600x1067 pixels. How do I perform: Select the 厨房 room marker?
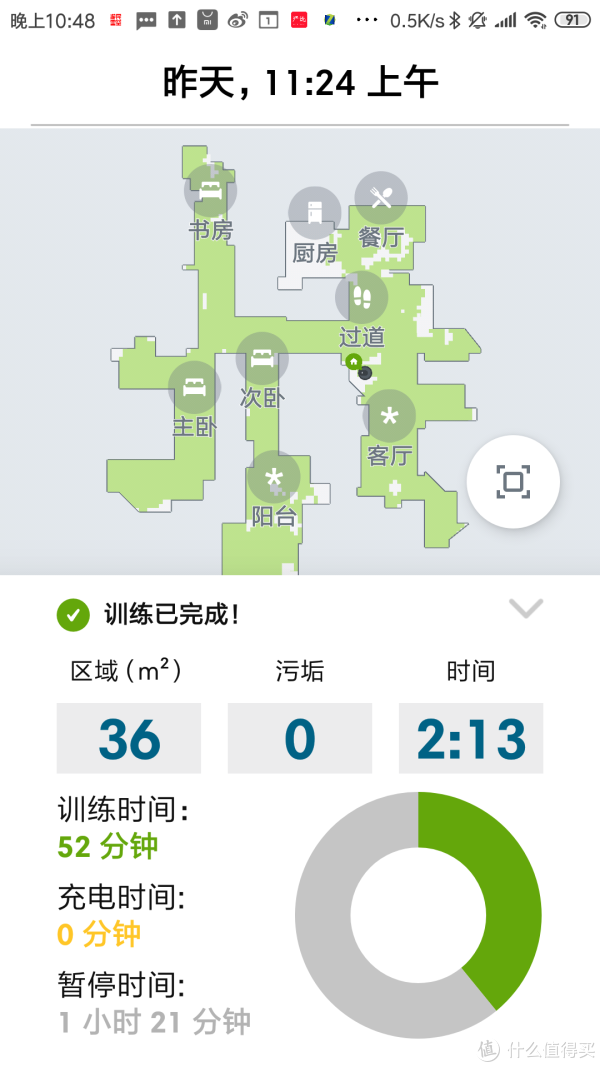tap(314, 212)
